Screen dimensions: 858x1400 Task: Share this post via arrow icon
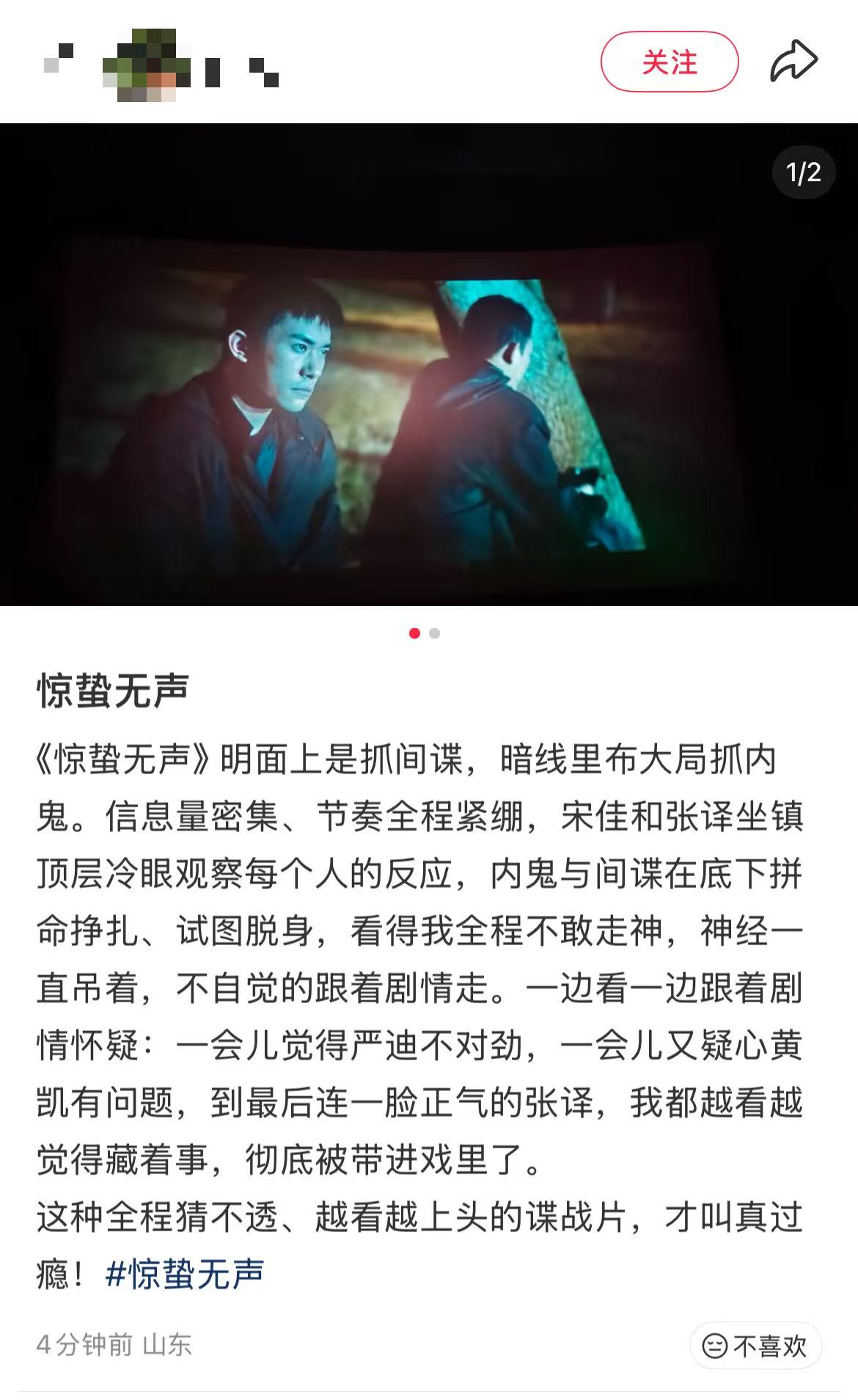[793, 62]
